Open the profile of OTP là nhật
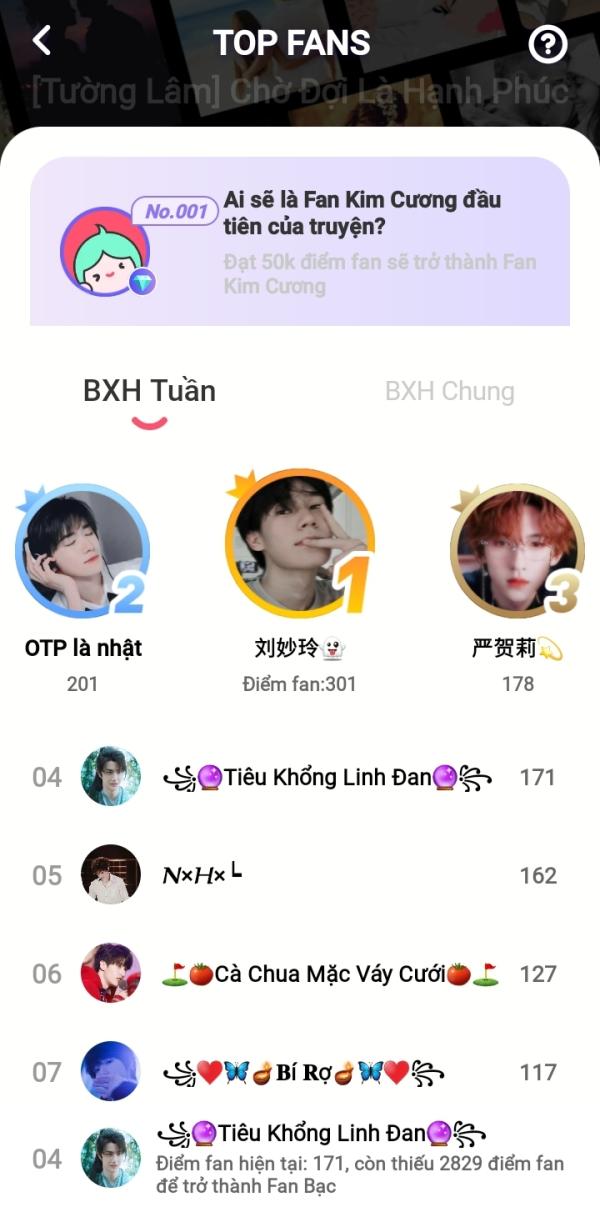This screenshot has width=600, height=1207. pyautogui.click(x=83, y=550)
